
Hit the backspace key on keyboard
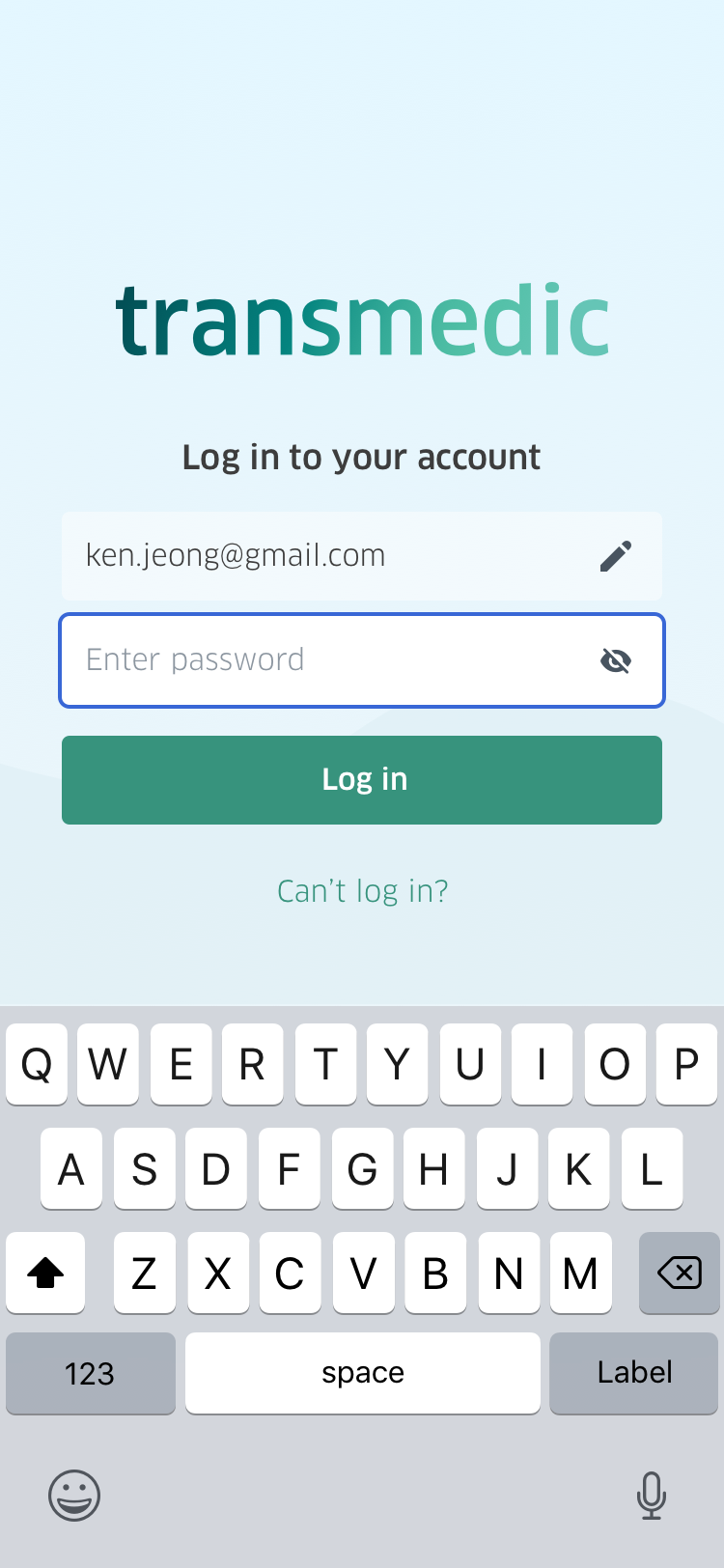click(x=679, y=1273)
